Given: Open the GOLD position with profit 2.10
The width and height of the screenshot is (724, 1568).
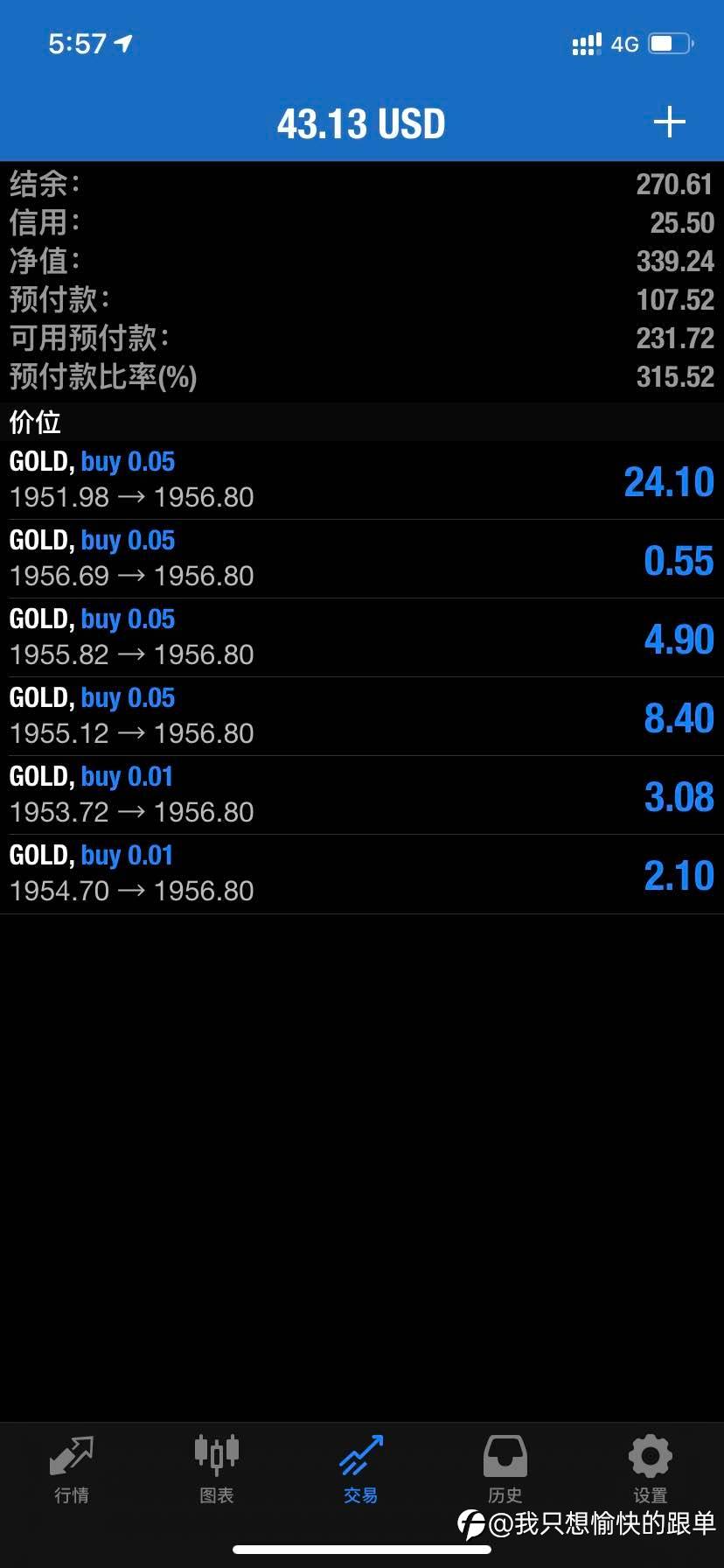Looking at the screenshot, I should [x=362, y=874].
